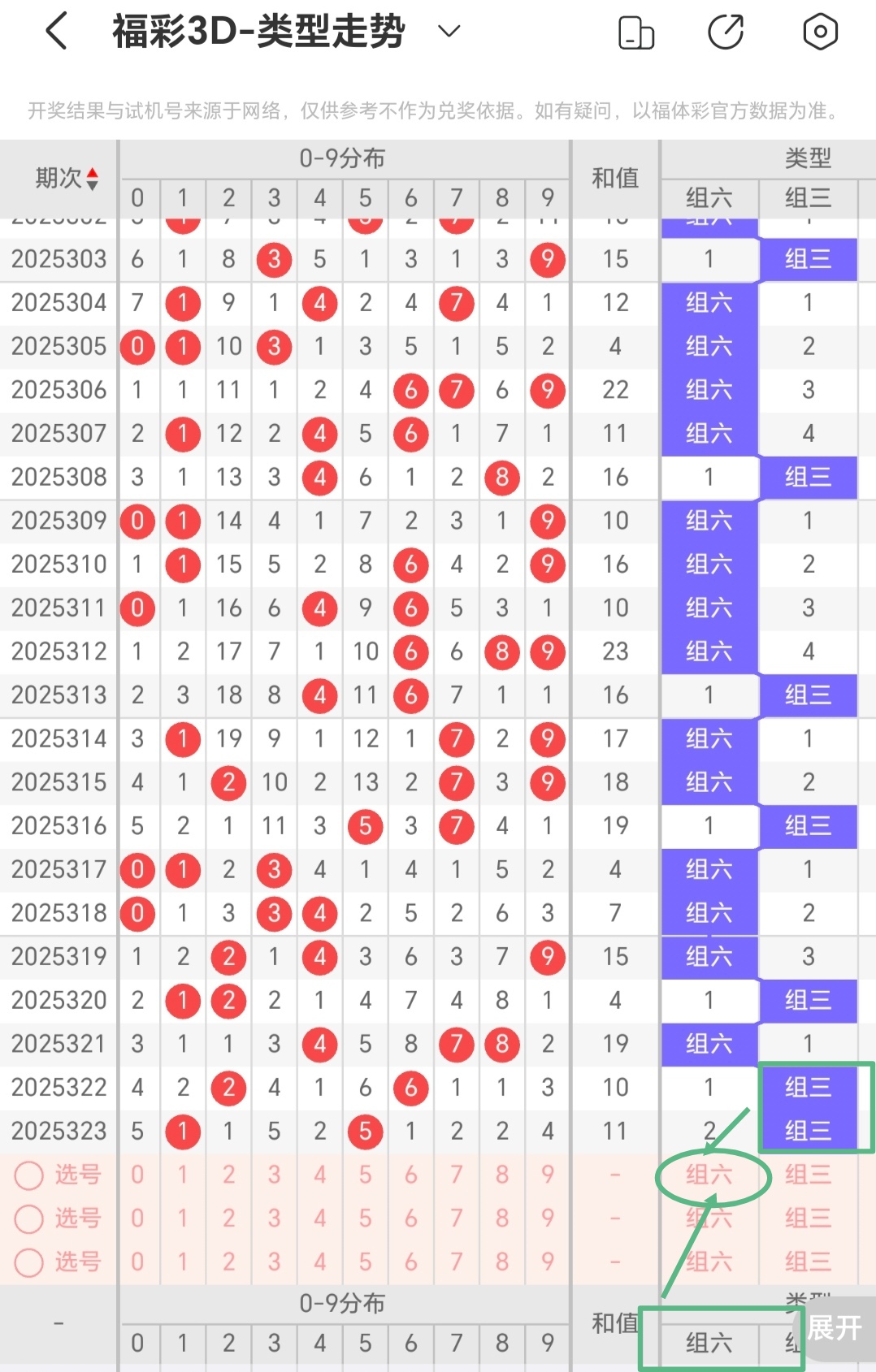Sort periods using the 期次 sort arrows

pos(92,178)
